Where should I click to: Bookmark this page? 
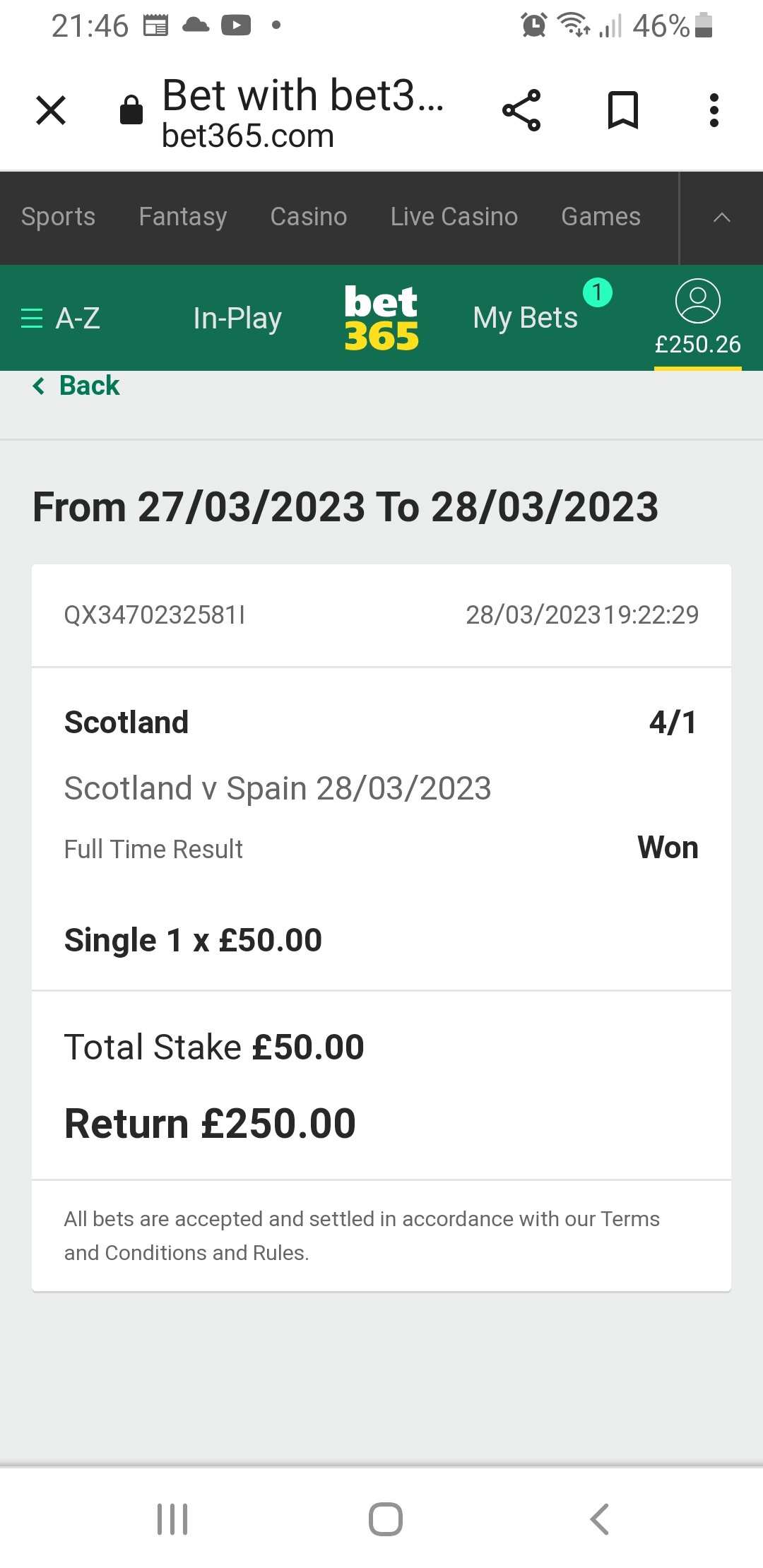pyautogui.click(x=623, y=111)
